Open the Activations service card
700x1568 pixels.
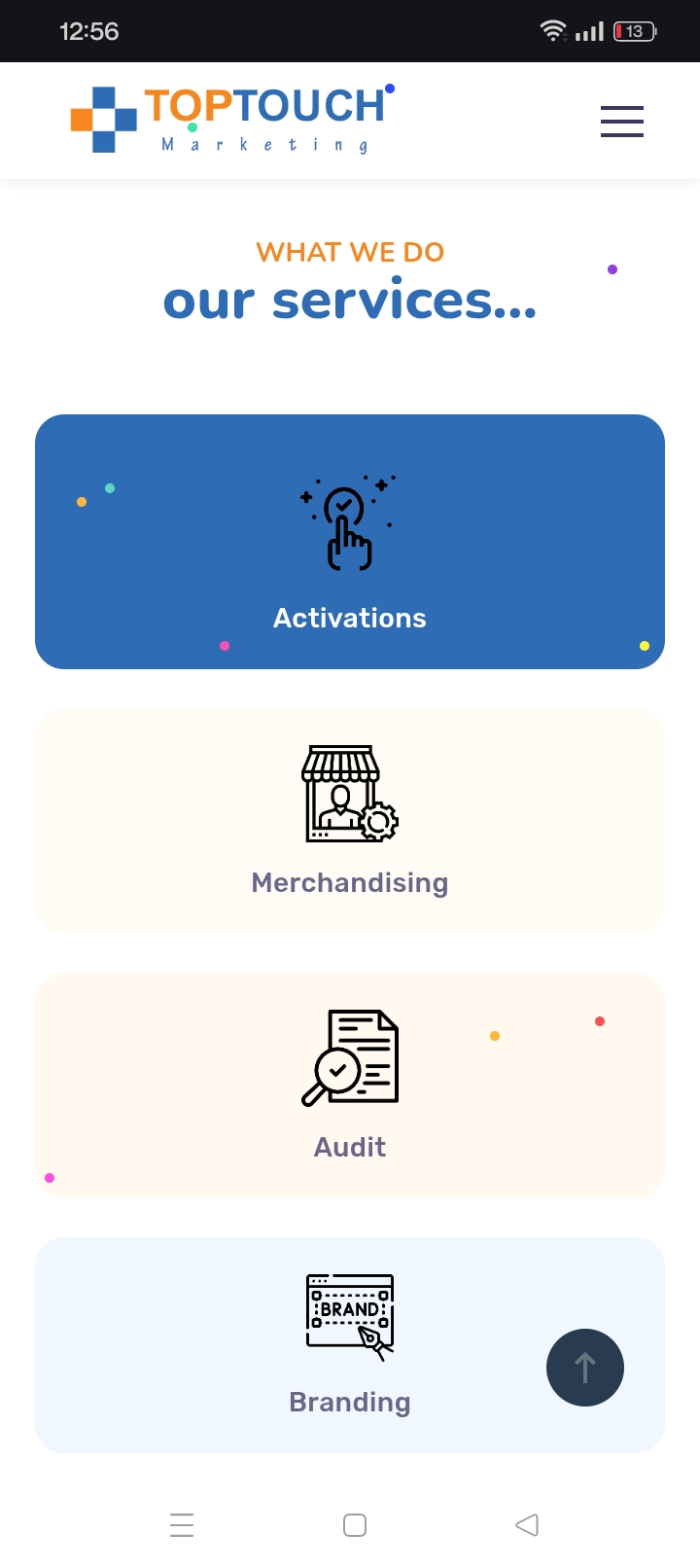pyautogui.click(x=350, y=542)
